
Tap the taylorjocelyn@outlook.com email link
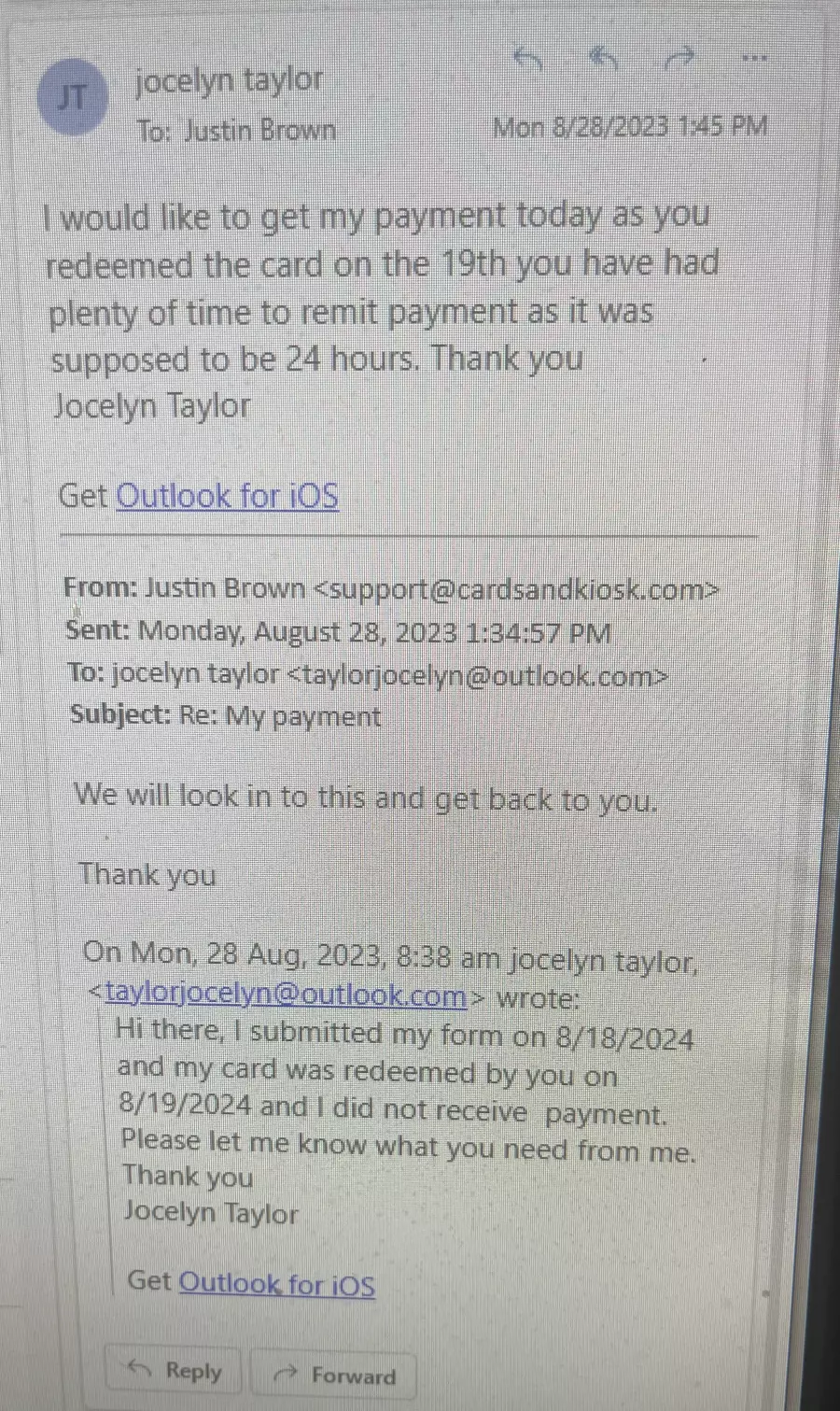click(286, 994)
